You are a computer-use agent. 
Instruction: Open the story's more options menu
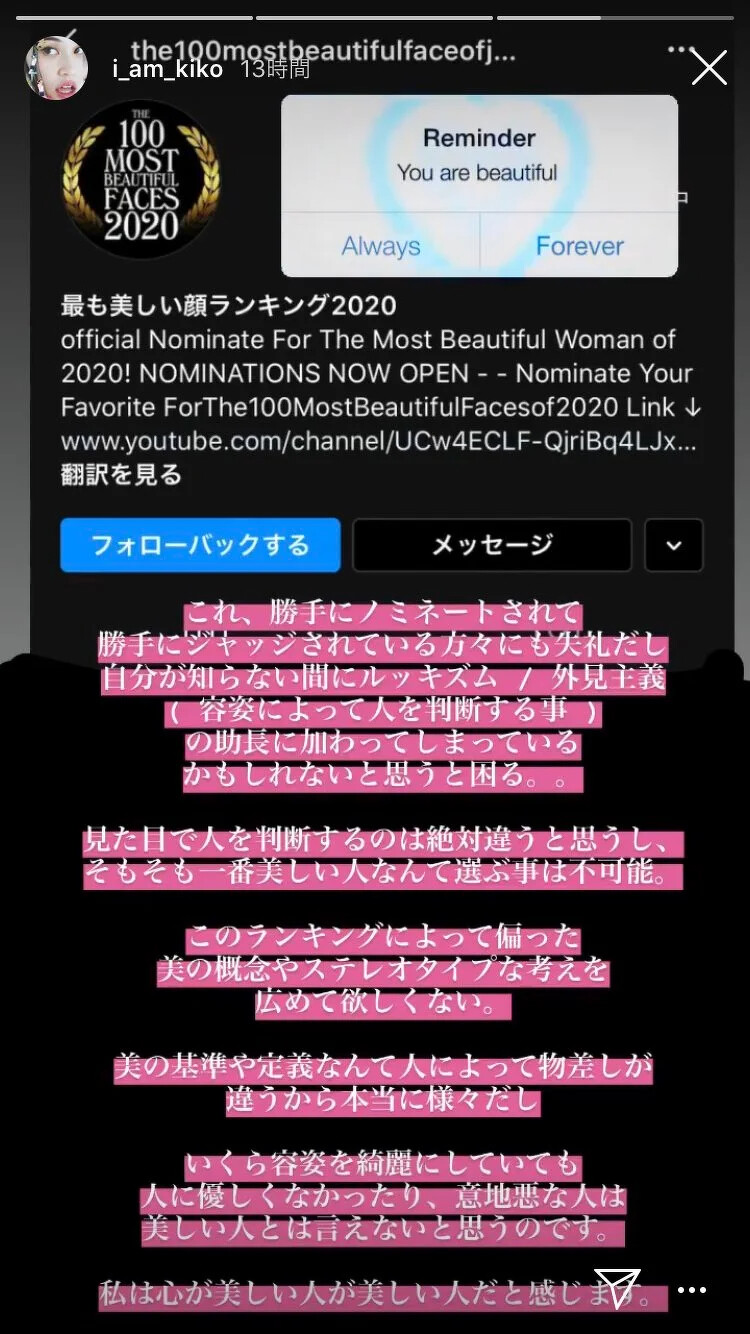(692, 1290)
